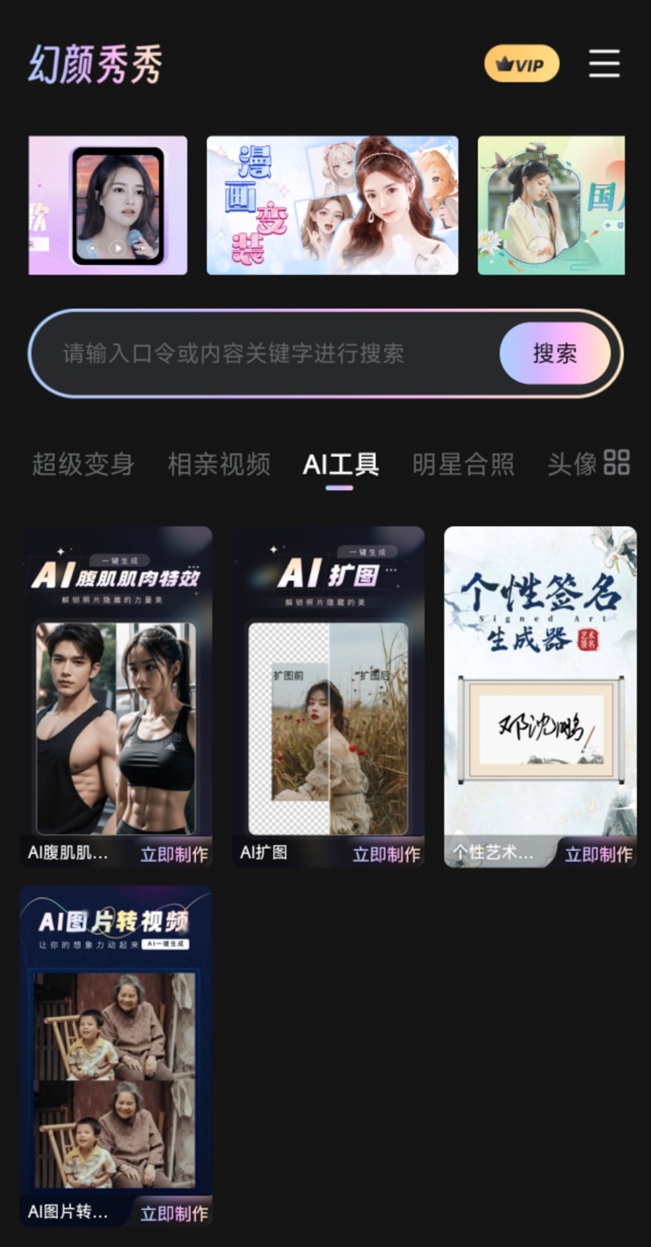The height and width of the screenshot is (1247, 651).
Task: Tap 立即制作 on the AI腹肌 card
Action: coord(174,854)
